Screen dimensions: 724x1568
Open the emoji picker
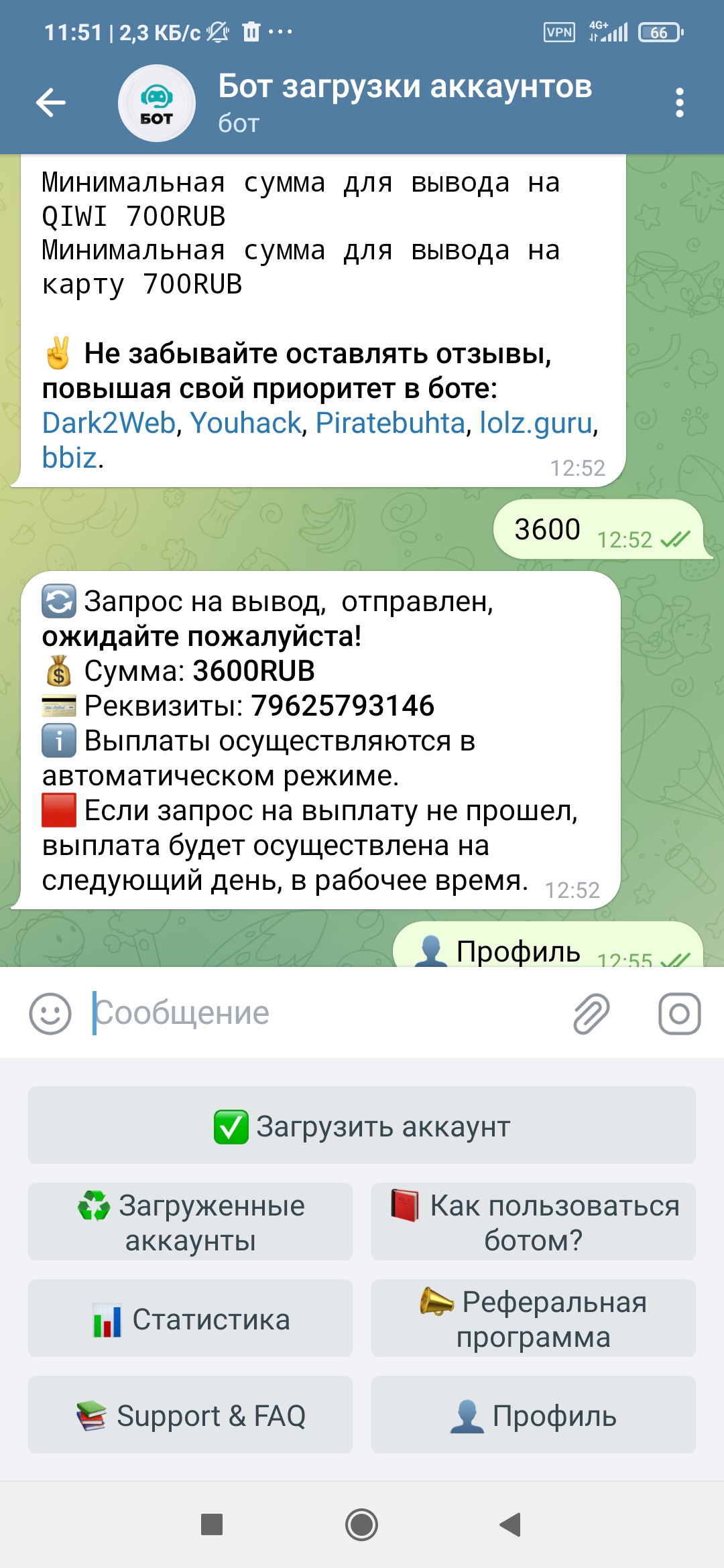(x=50, y=1013)
